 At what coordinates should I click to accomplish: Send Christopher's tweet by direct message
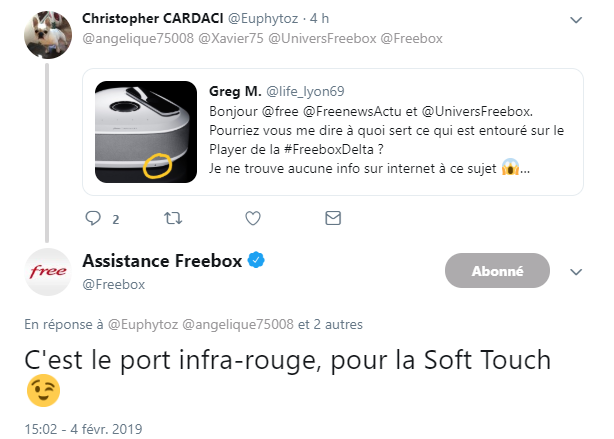point(334,217)
